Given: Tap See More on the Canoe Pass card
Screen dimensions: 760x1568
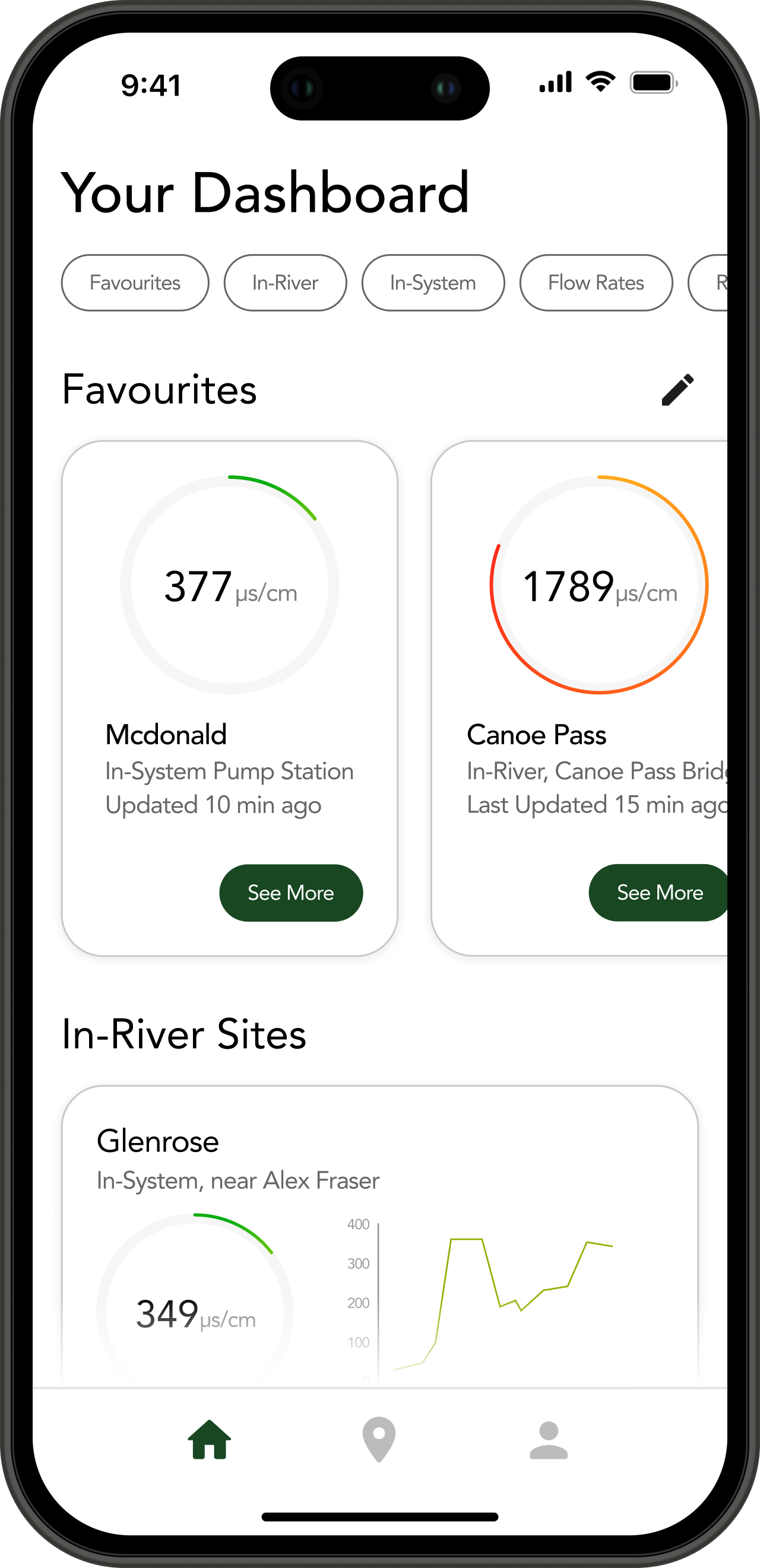Looking at the screenshot, I should [659, 893].
